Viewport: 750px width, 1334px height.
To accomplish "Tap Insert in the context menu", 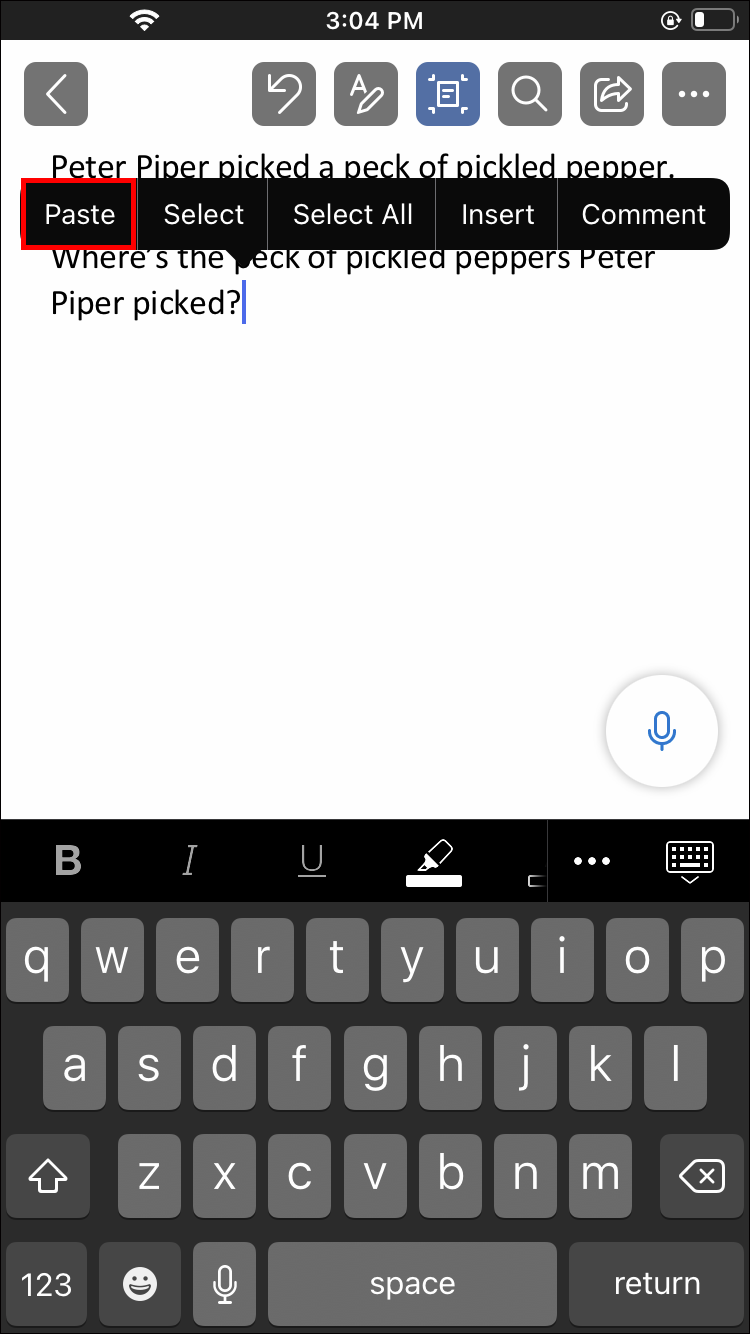I will pos(498,214).
